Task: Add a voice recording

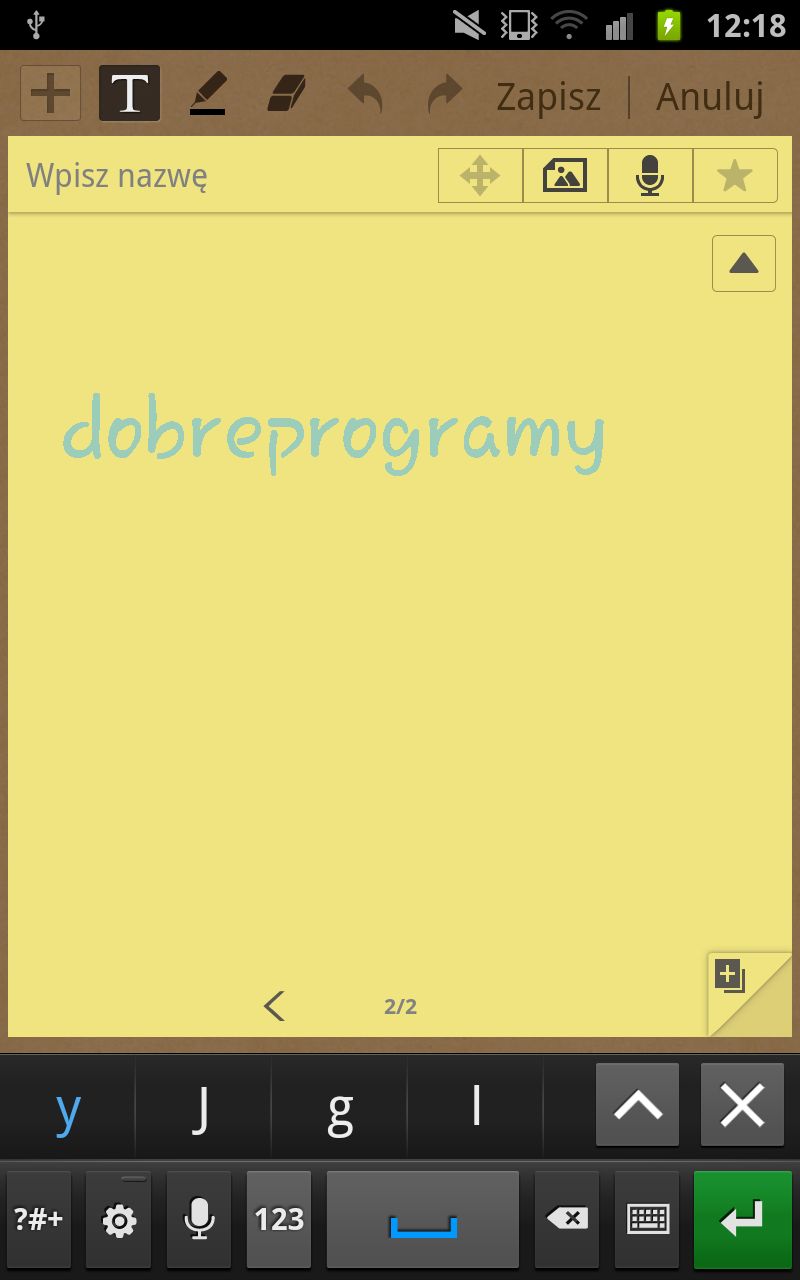Action: pos(650,176)
